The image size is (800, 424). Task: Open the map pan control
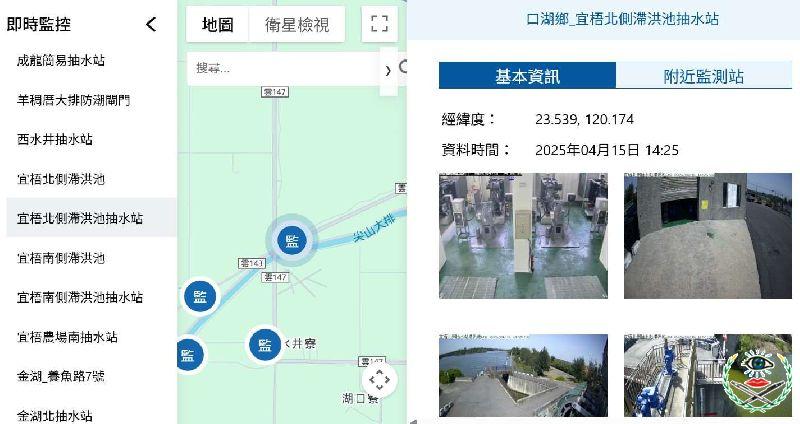tap(379, 379)
